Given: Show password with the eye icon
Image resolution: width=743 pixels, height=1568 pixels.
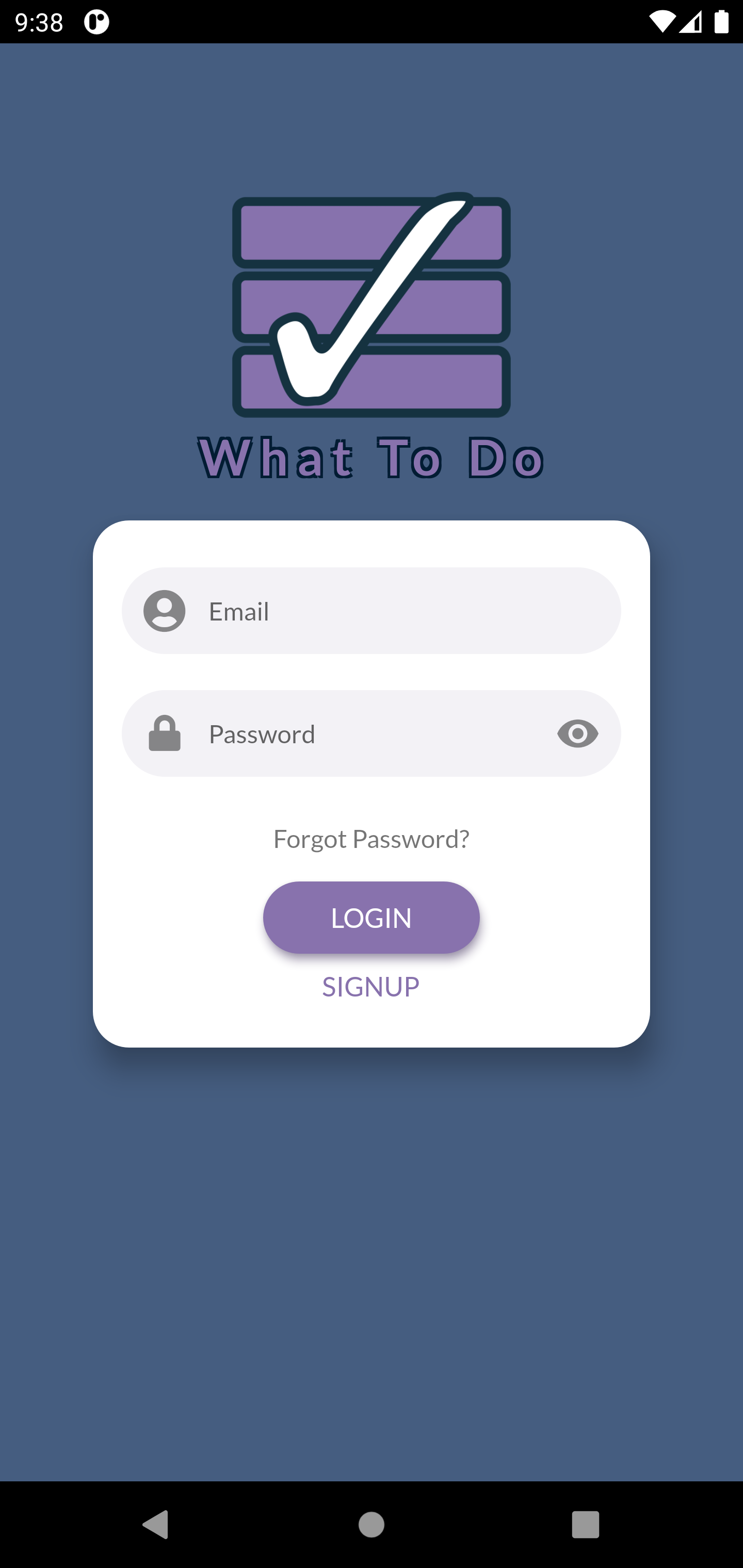Looking at the screenshot, I should pyautogui.click(x=577, y=733).
